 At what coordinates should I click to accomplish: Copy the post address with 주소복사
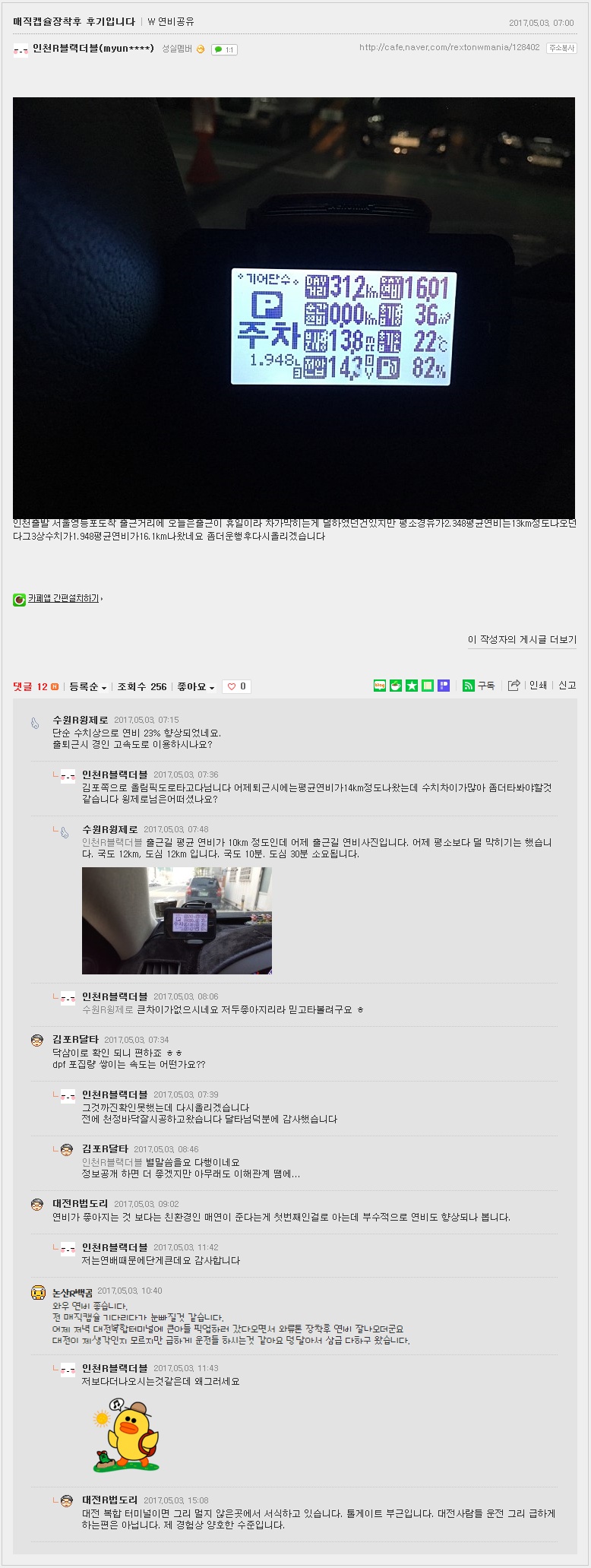tap(561, 48)
